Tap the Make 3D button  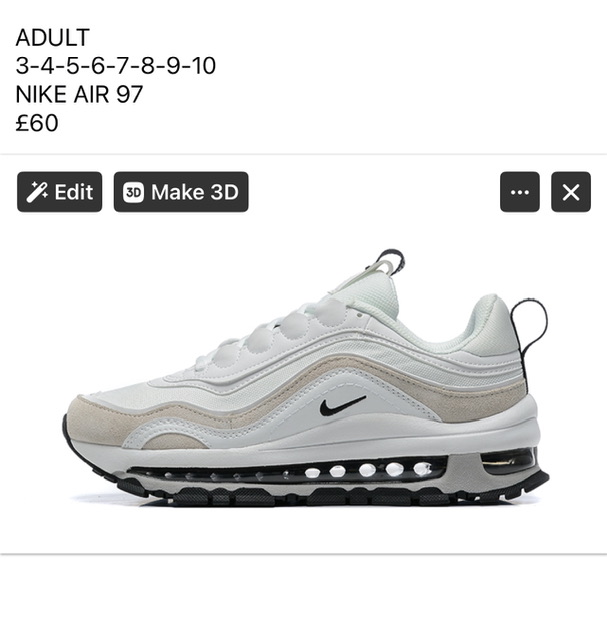click(x=181, y=192)
